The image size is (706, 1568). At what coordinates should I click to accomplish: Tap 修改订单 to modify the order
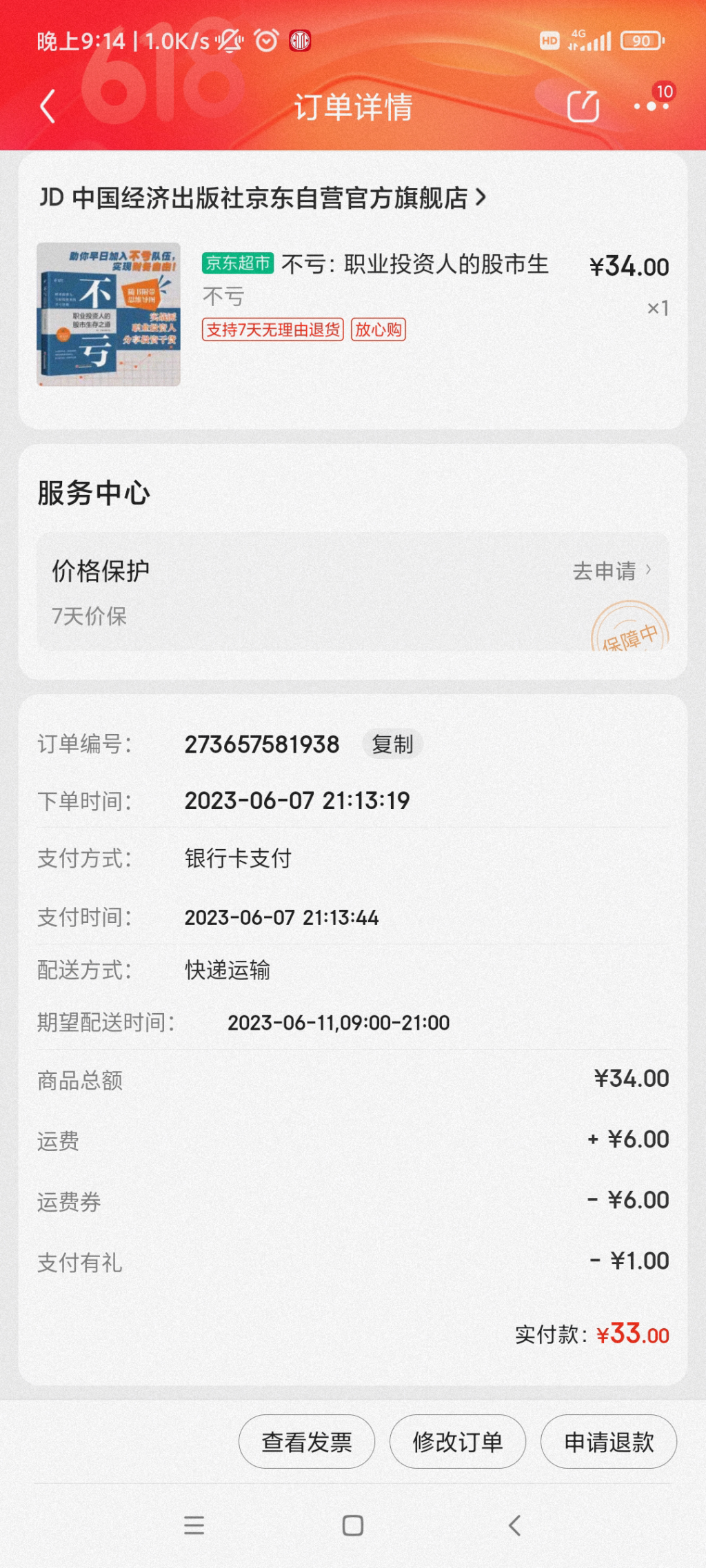coord(458,1441)
